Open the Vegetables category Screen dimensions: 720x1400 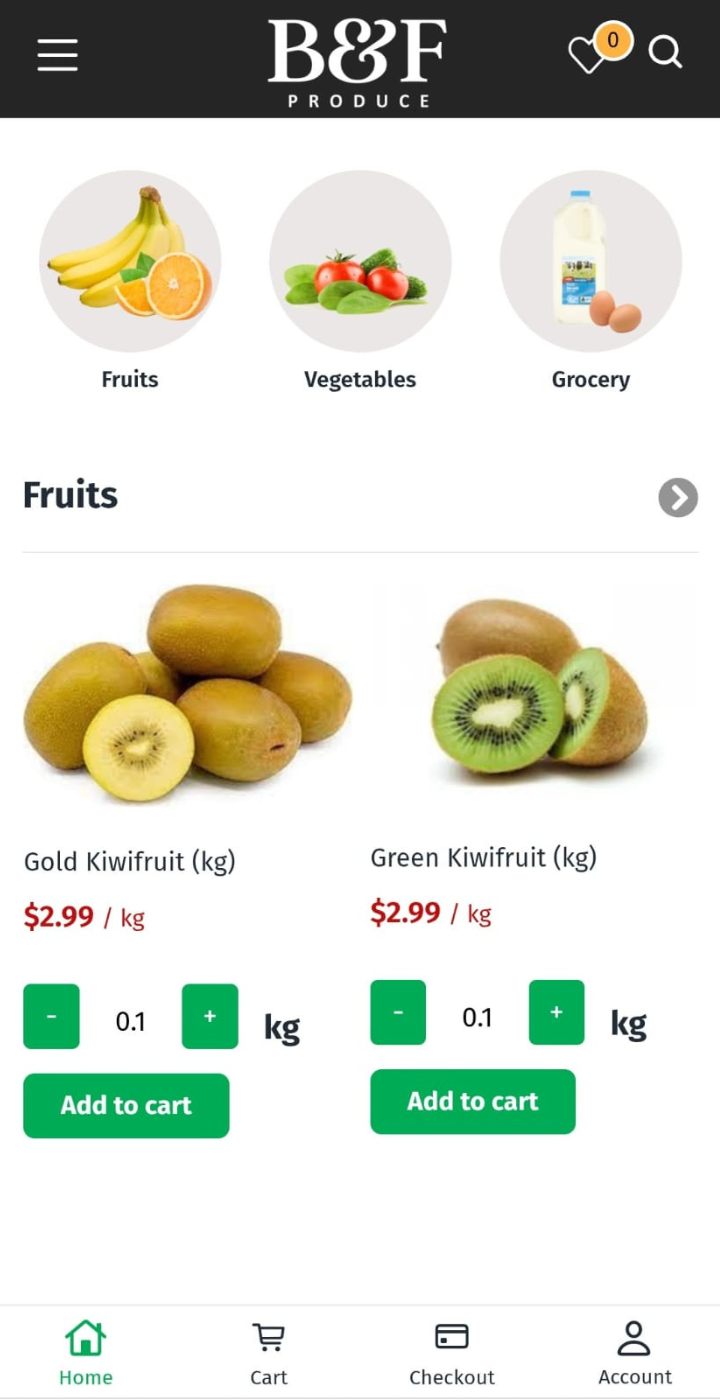point(360,262)
